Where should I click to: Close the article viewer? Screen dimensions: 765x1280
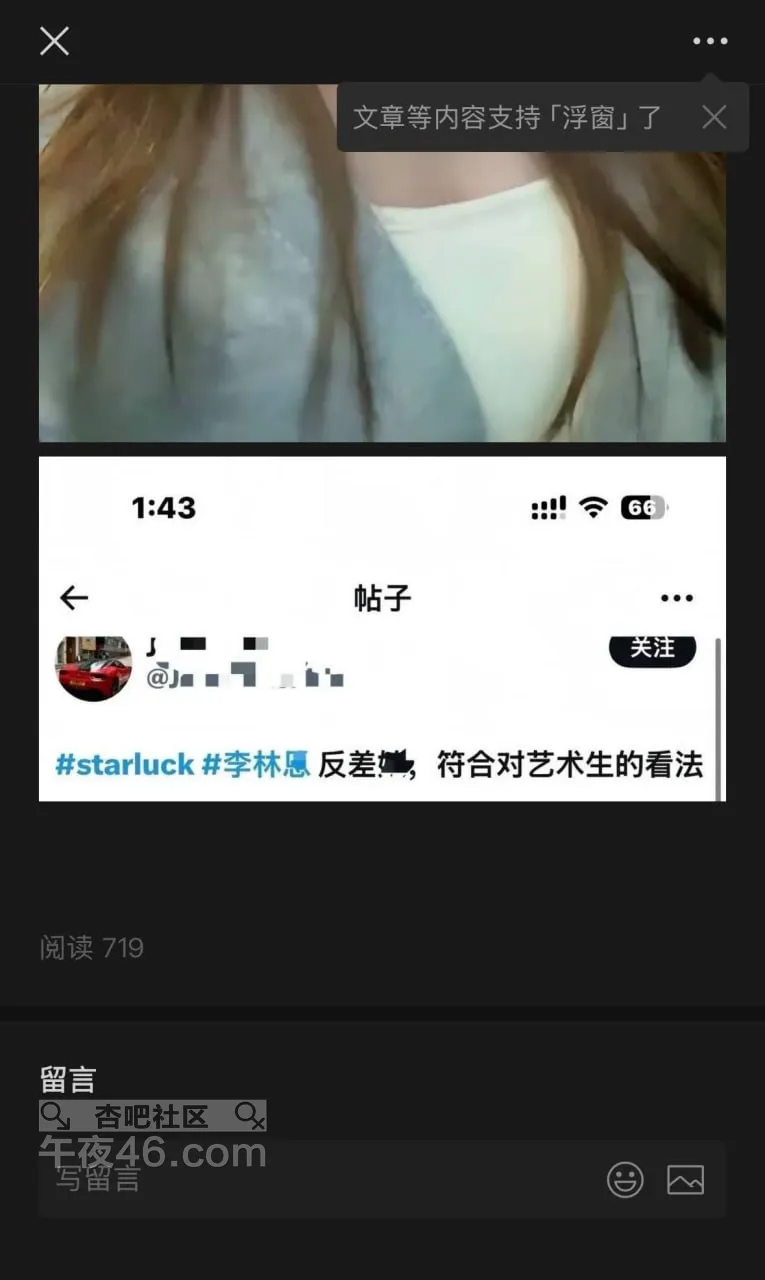tap(54, 41)
